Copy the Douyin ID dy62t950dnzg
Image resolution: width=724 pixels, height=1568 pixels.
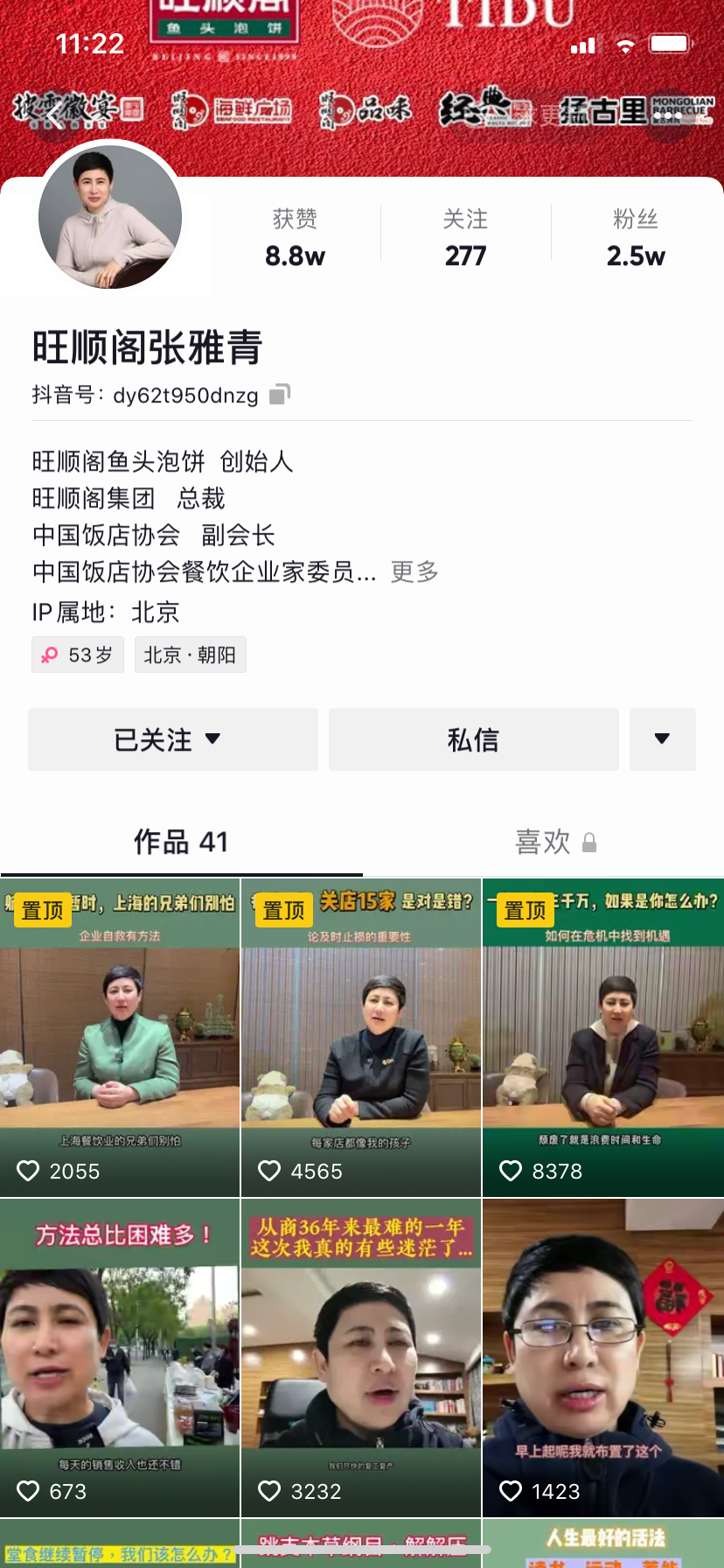coord(280,395)
